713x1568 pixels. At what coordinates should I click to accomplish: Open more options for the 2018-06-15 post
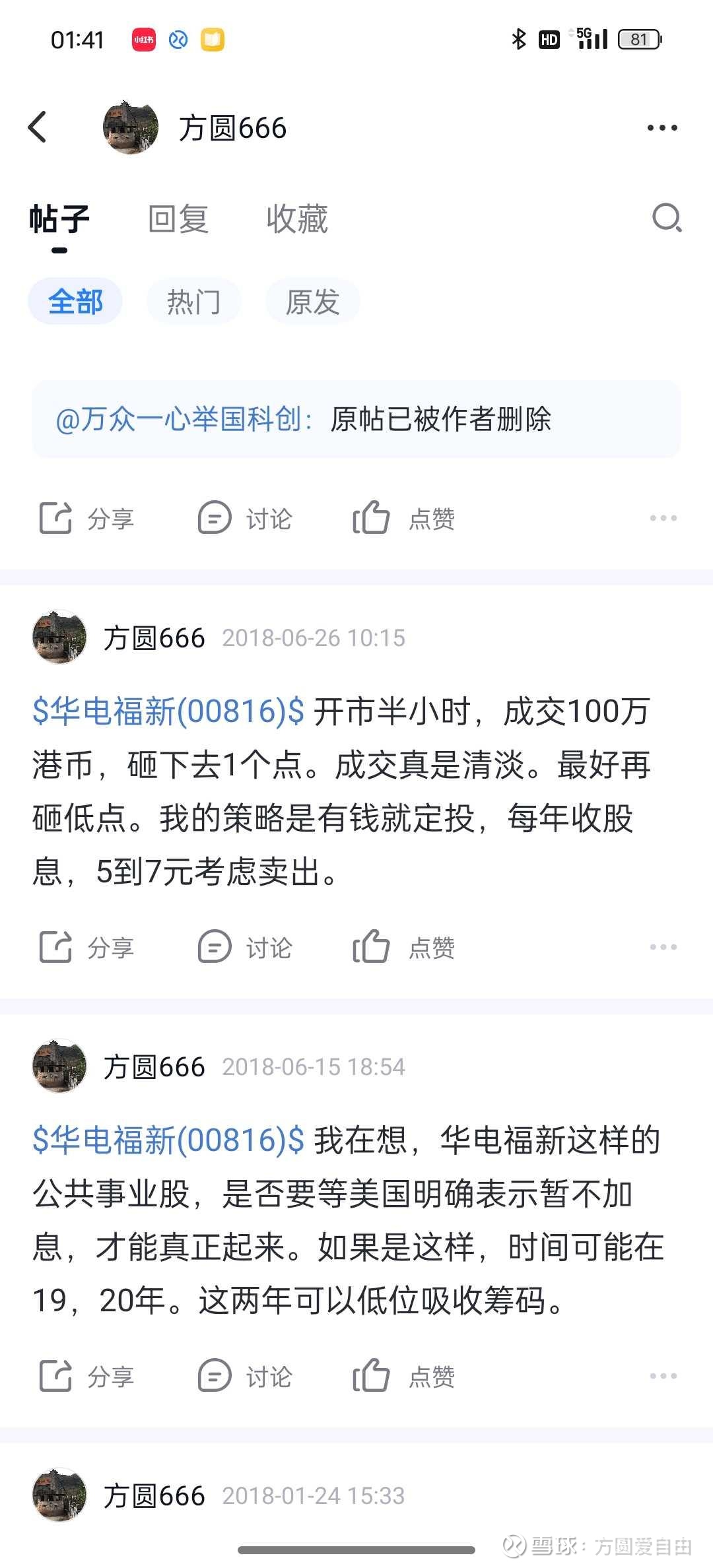pyautogui.click(x=663, y=1377)
